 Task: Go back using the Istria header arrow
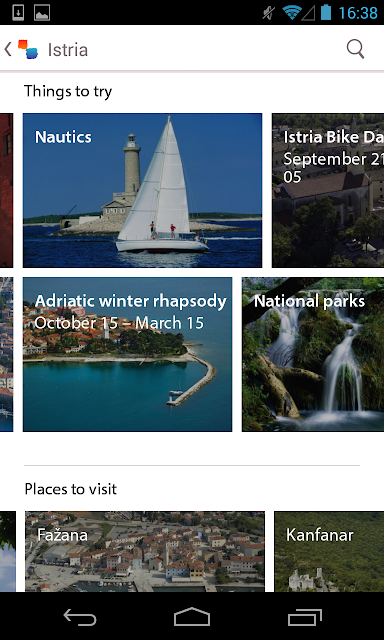click(8, 49)
